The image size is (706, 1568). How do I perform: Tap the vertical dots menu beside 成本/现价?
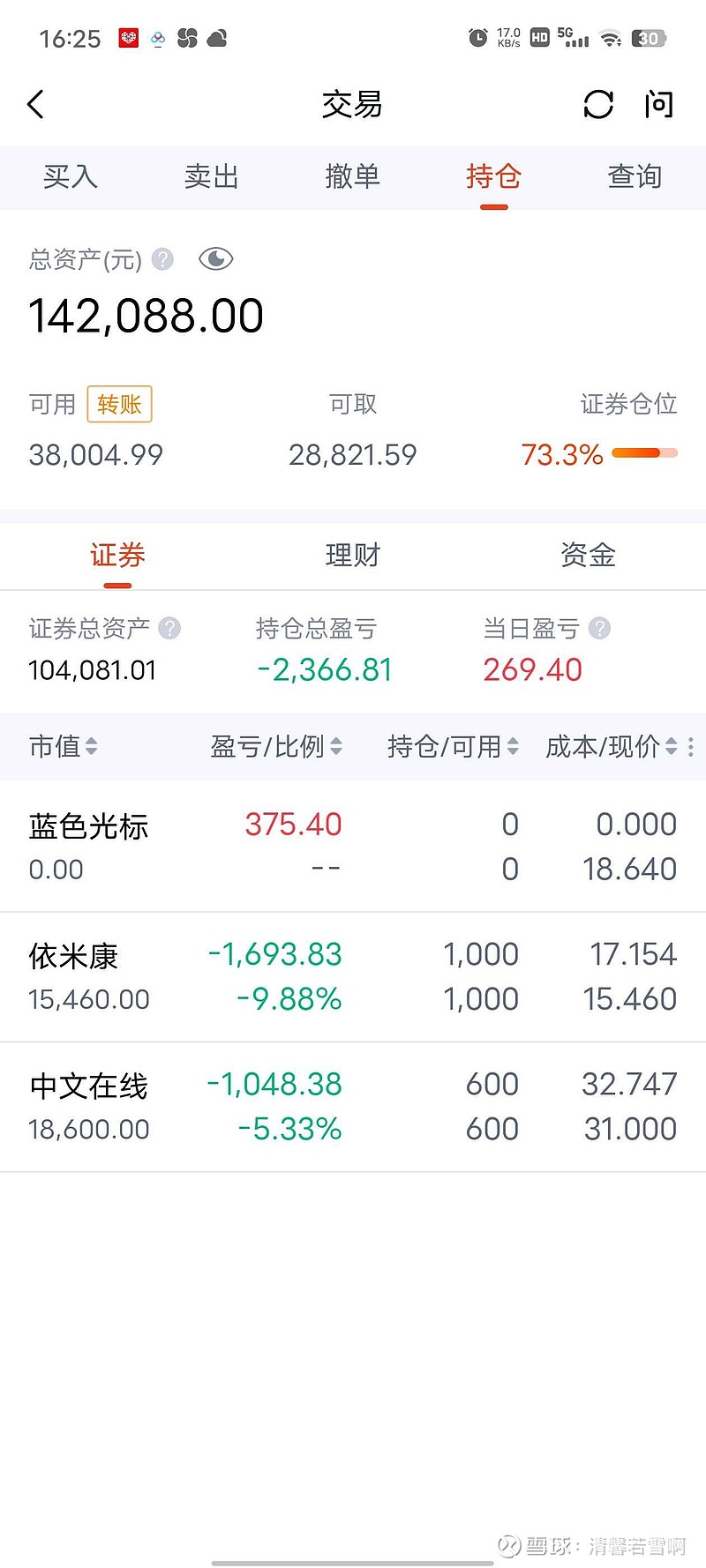click(690, 747)
